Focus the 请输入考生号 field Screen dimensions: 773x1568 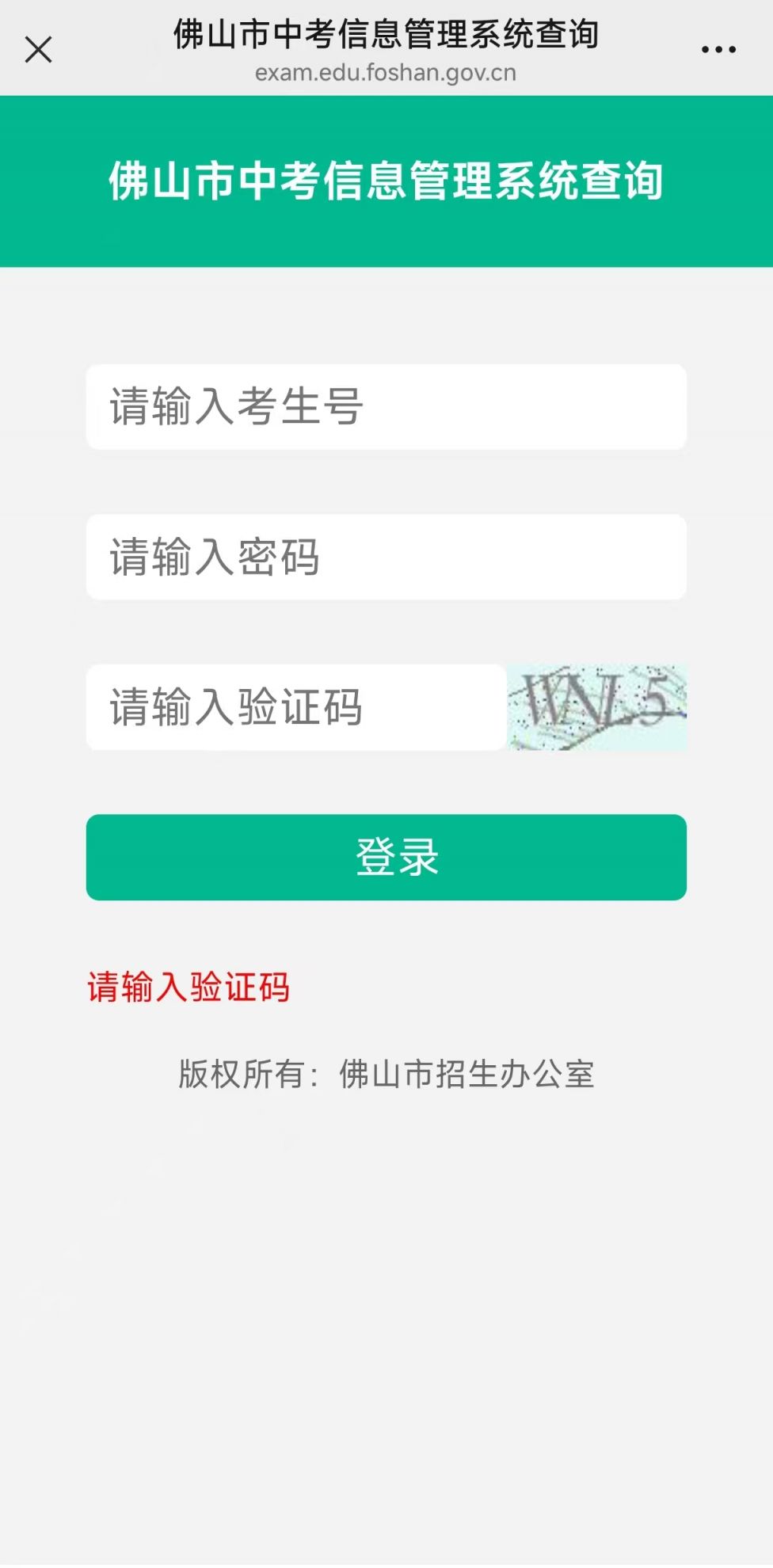pos(386,406)
